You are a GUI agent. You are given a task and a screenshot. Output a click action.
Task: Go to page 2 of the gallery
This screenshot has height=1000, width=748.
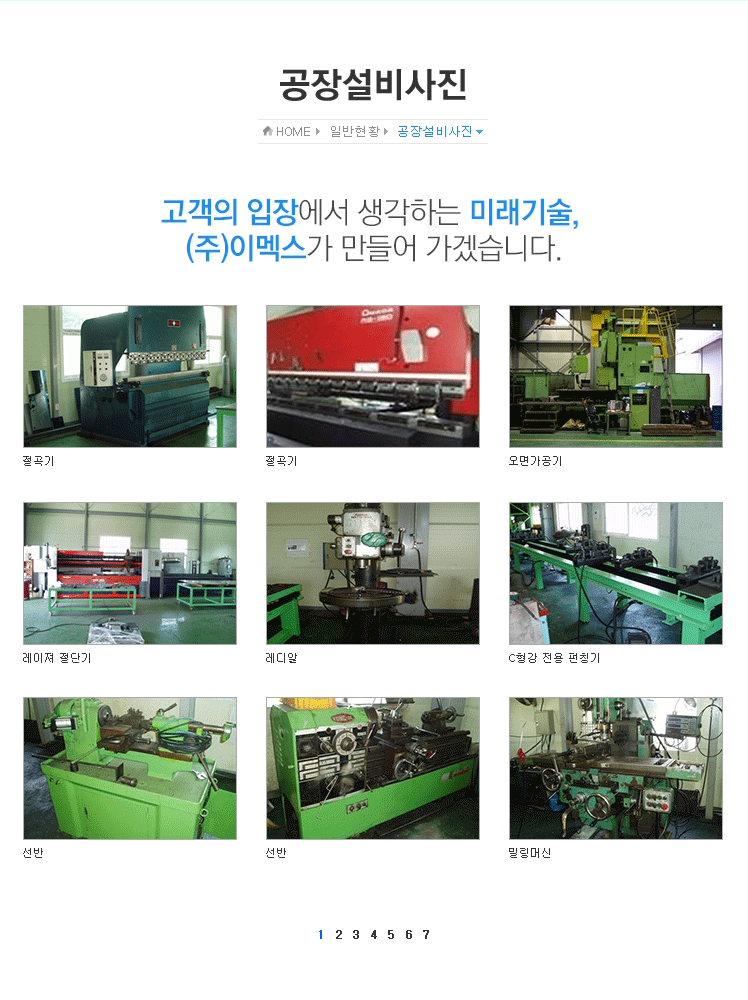(338, 935)
